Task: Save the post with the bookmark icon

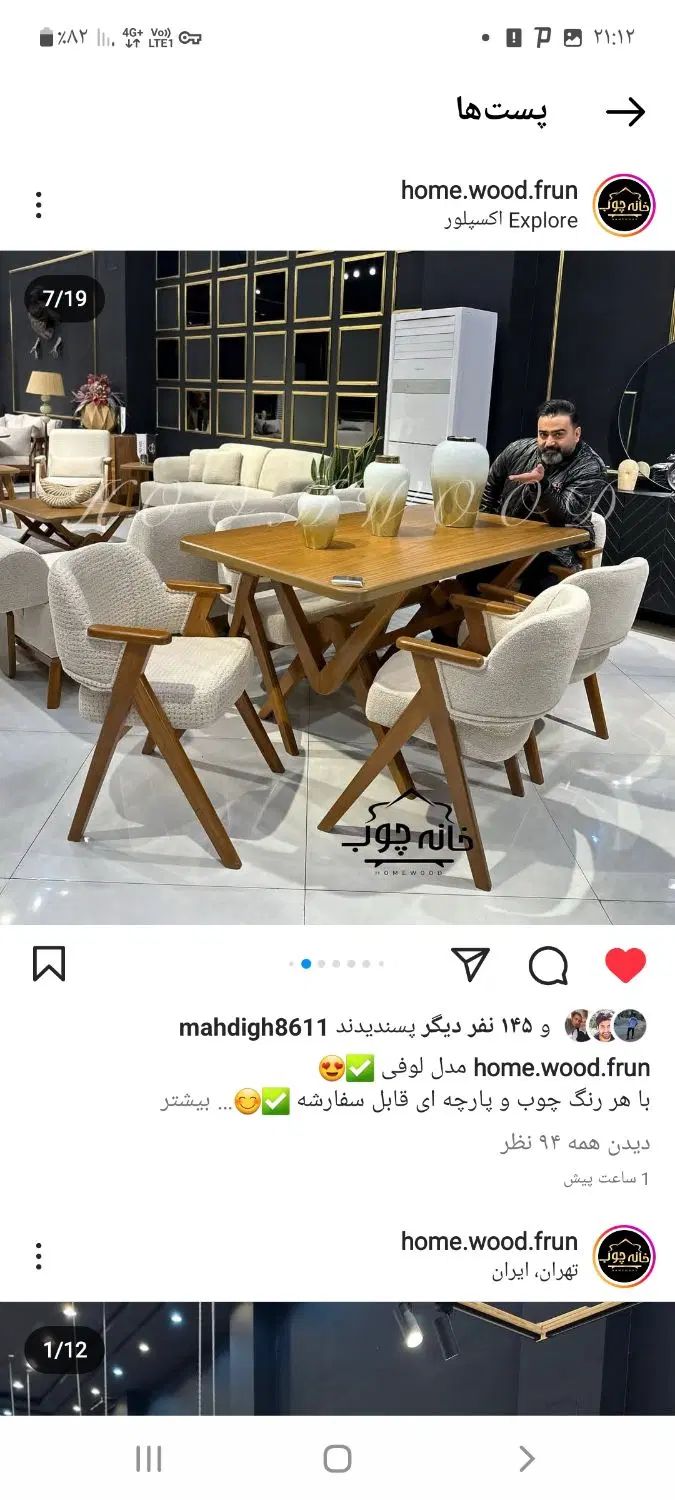Action: point(49,965)
